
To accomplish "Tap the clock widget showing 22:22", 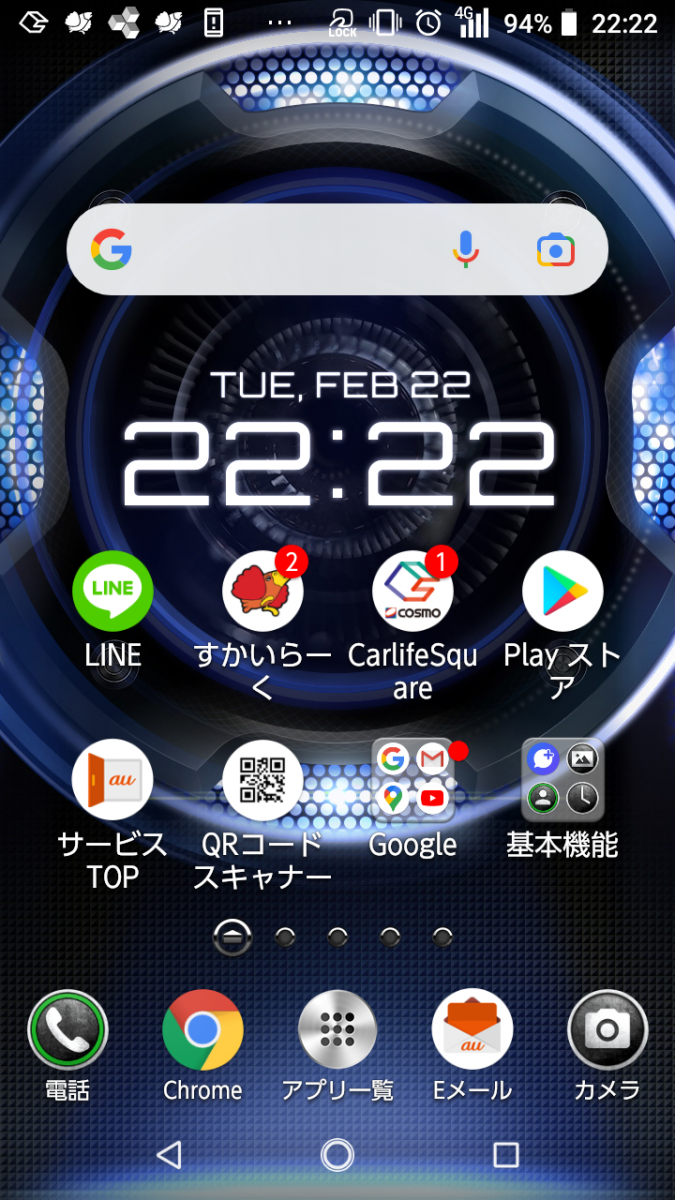I will 337,460.
